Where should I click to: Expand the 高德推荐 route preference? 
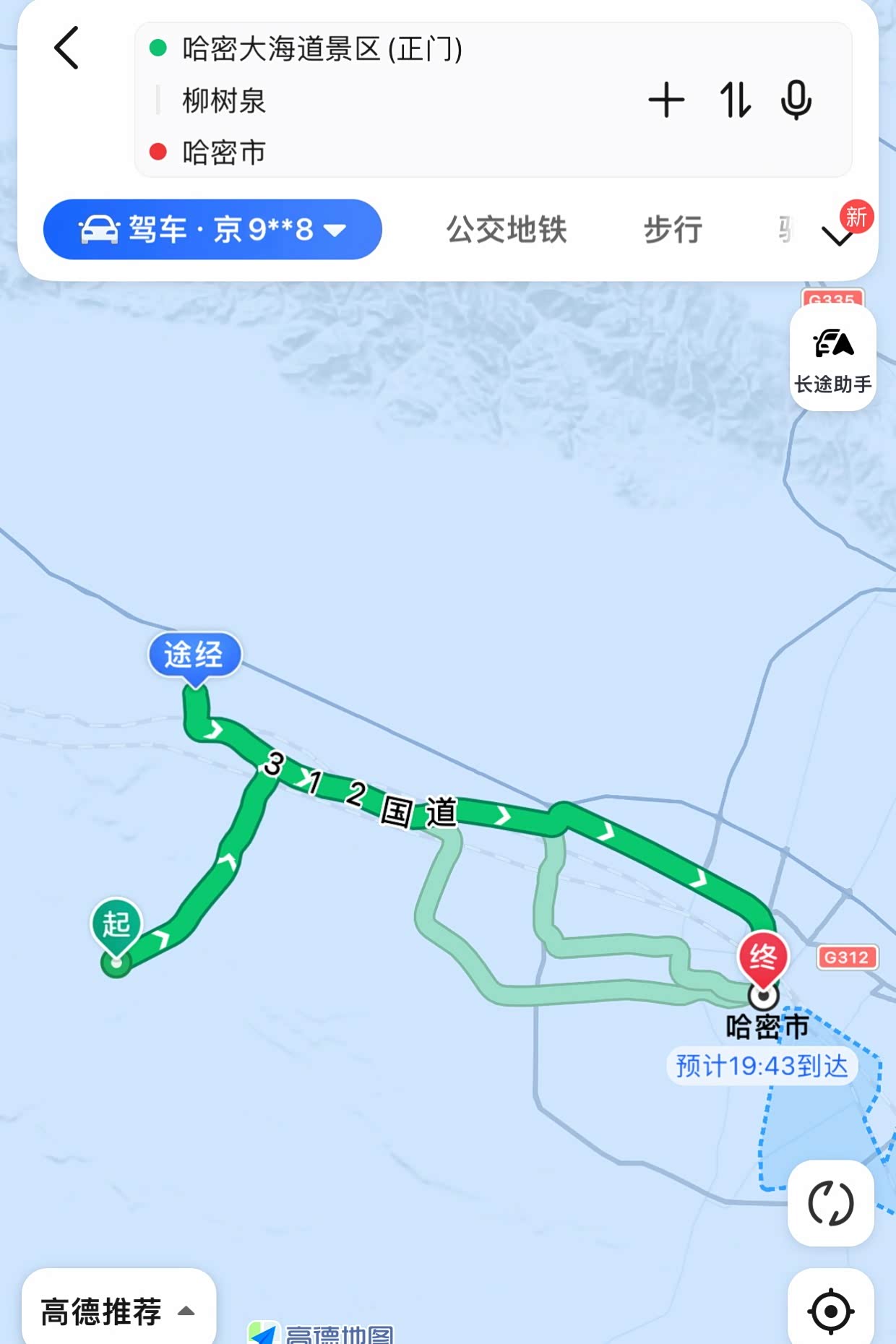pos(119,1311)
